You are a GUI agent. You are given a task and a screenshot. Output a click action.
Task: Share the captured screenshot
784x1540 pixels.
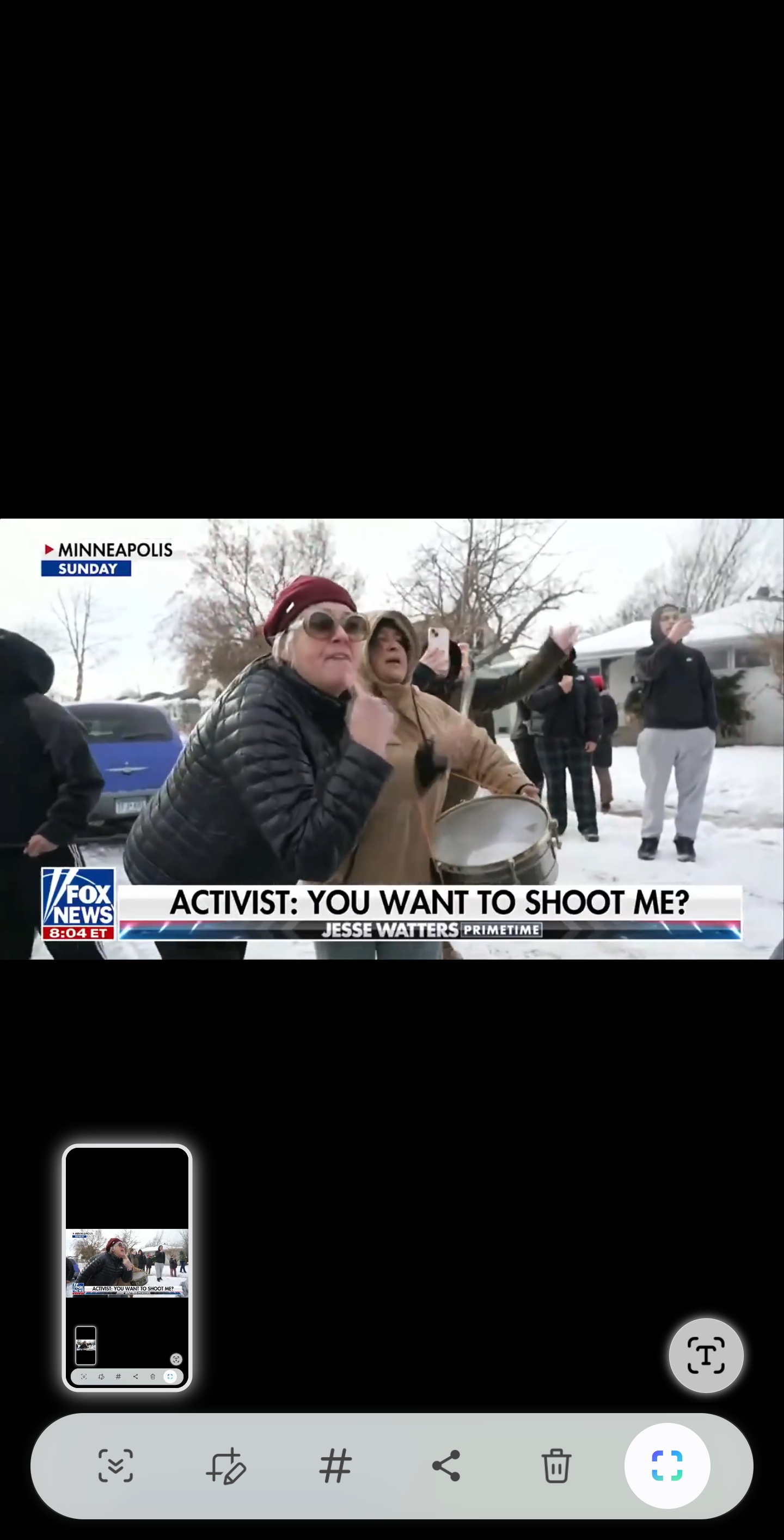click(x=446, y=1465)
